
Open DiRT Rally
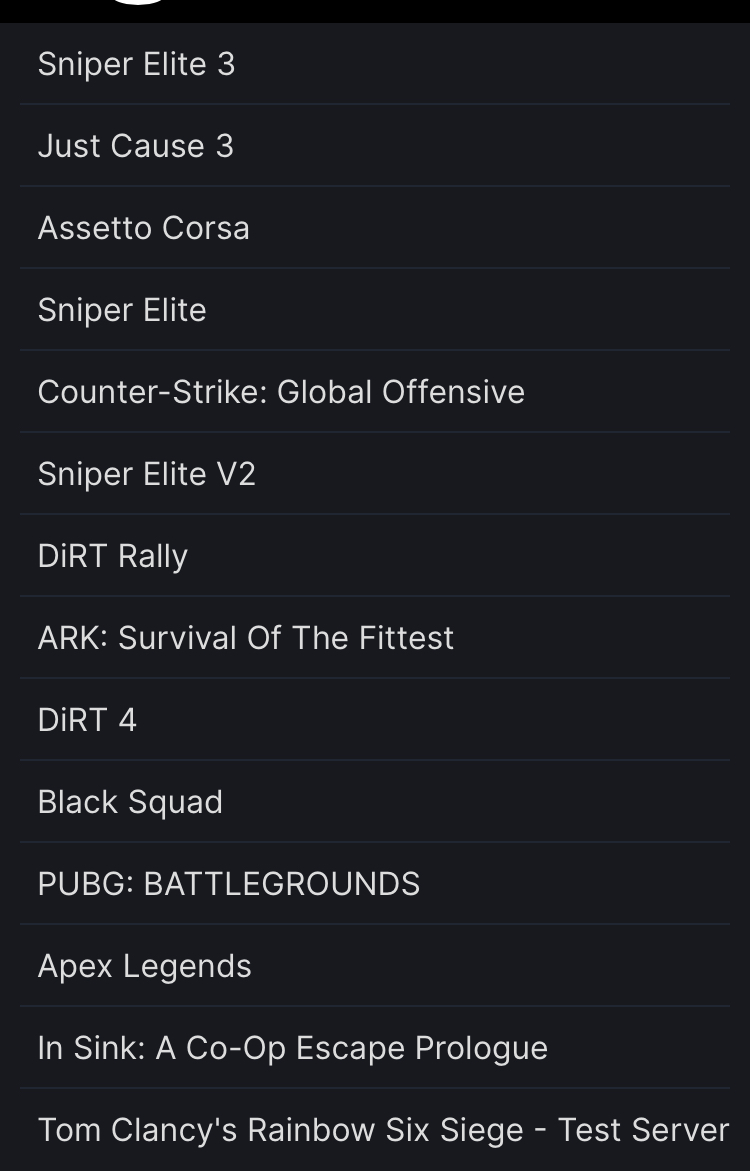click(113, 556)
